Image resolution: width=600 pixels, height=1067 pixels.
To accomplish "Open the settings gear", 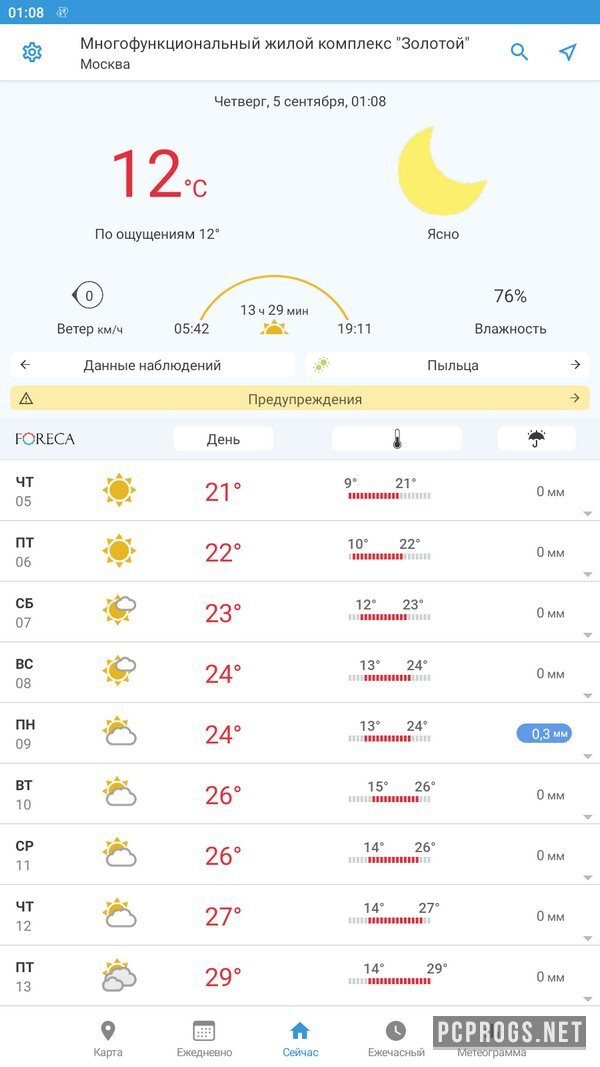I will click(32, 52).
